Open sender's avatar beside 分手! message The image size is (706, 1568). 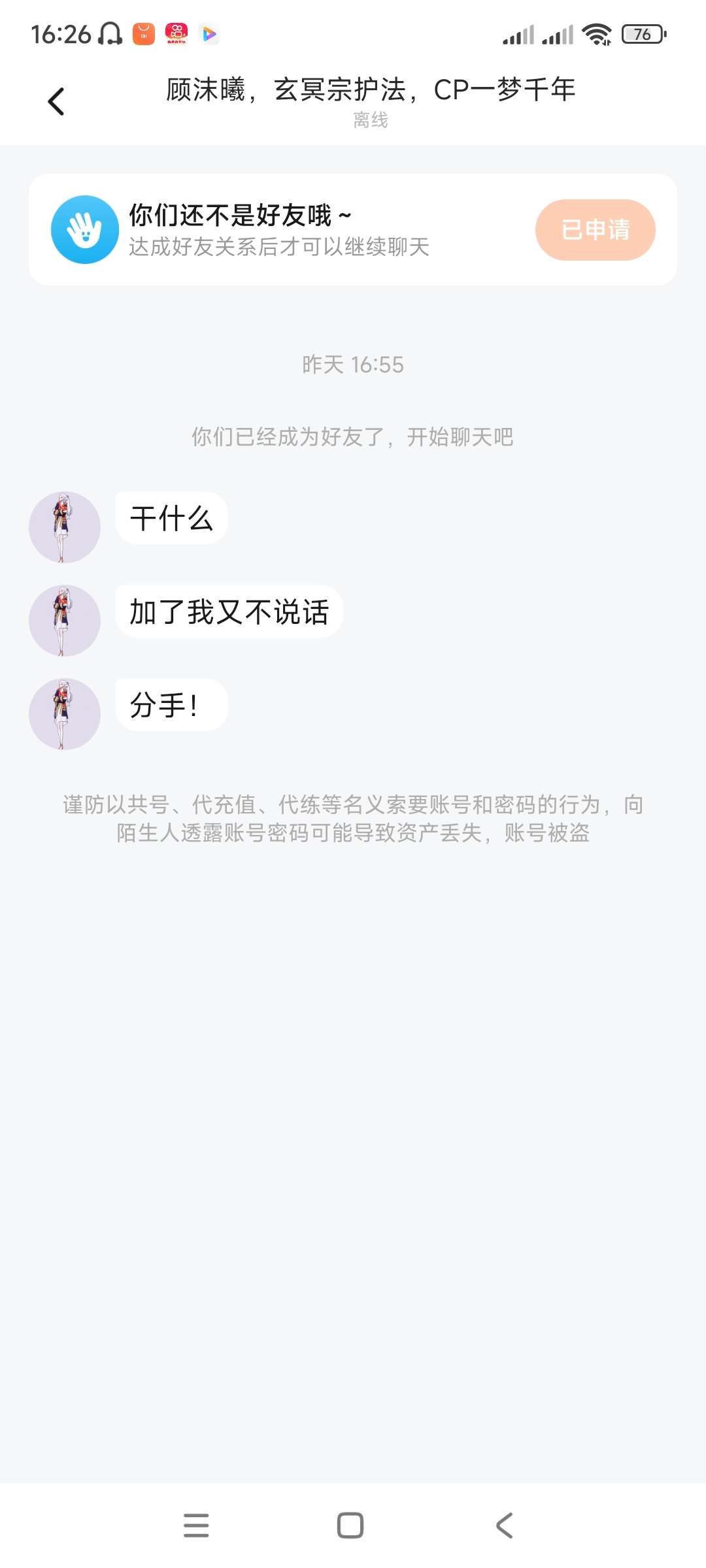coord(65,714)
